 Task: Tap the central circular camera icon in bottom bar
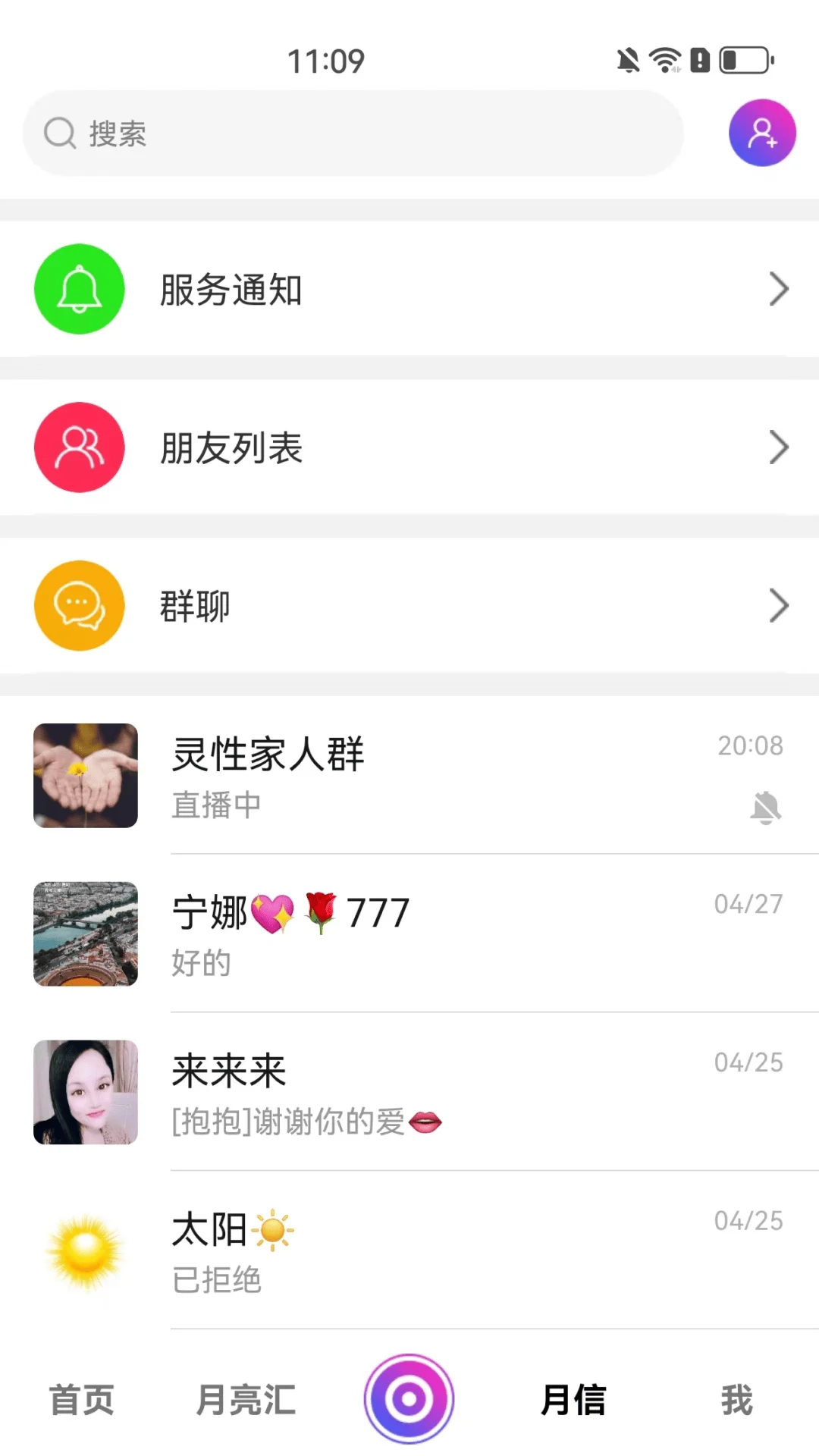[x=409, y=1399]
